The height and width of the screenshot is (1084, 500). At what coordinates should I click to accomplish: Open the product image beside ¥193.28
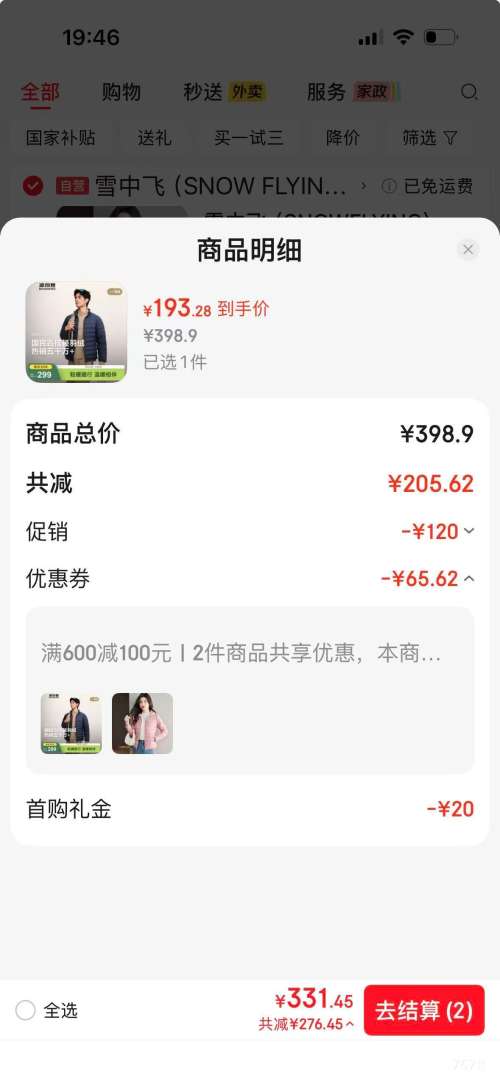(76, 332)
